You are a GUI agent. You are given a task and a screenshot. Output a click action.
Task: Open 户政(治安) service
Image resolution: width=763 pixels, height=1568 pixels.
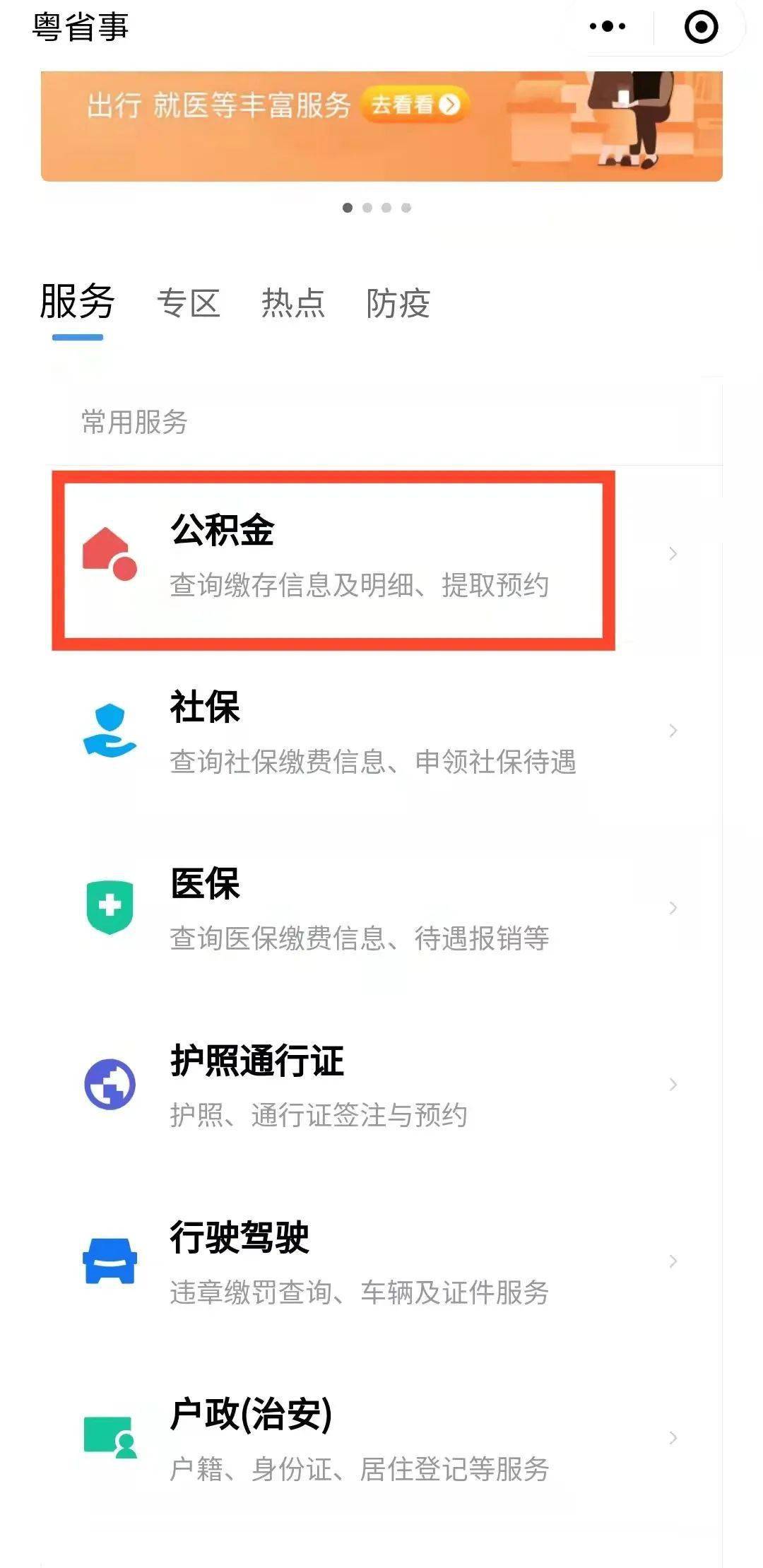tap(374, 1438)
